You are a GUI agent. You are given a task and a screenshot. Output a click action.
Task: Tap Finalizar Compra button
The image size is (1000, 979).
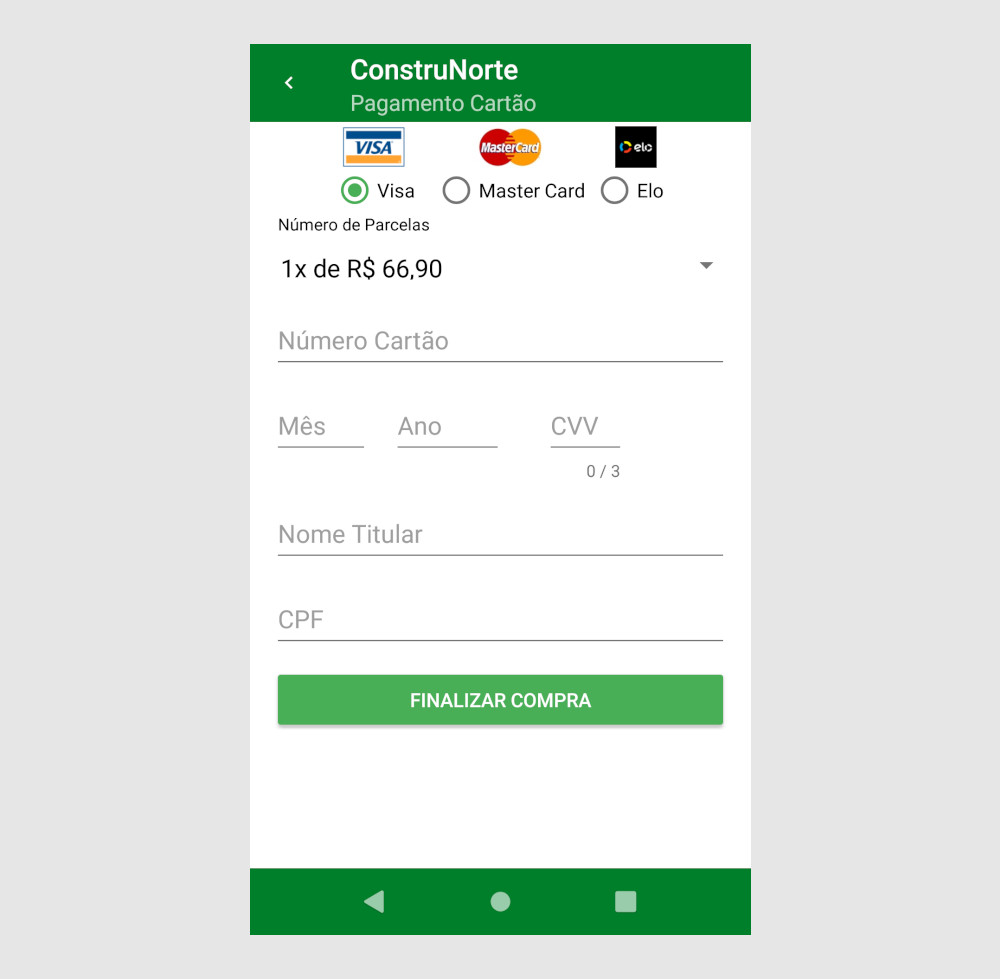coord(500,700)
